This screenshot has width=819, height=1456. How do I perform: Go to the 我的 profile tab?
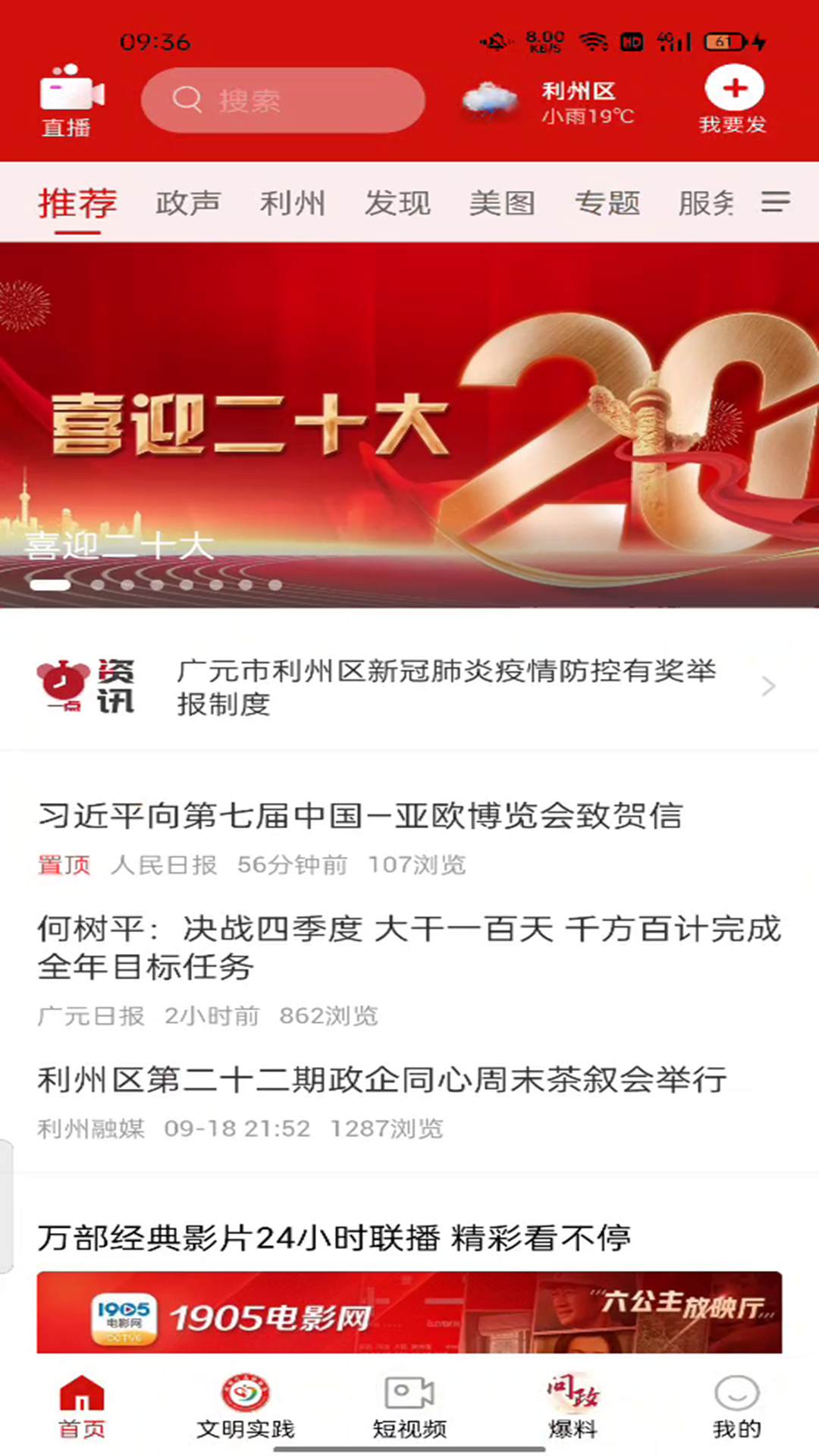tap(736, 1407)
